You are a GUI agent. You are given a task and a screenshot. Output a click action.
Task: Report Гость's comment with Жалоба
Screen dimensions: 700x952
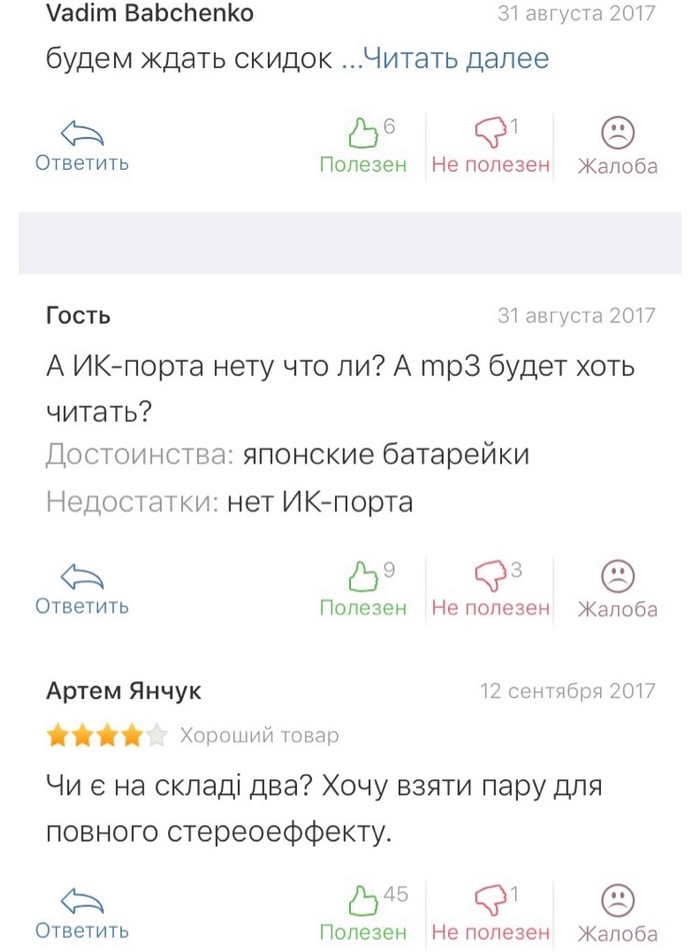pos(618,589)
